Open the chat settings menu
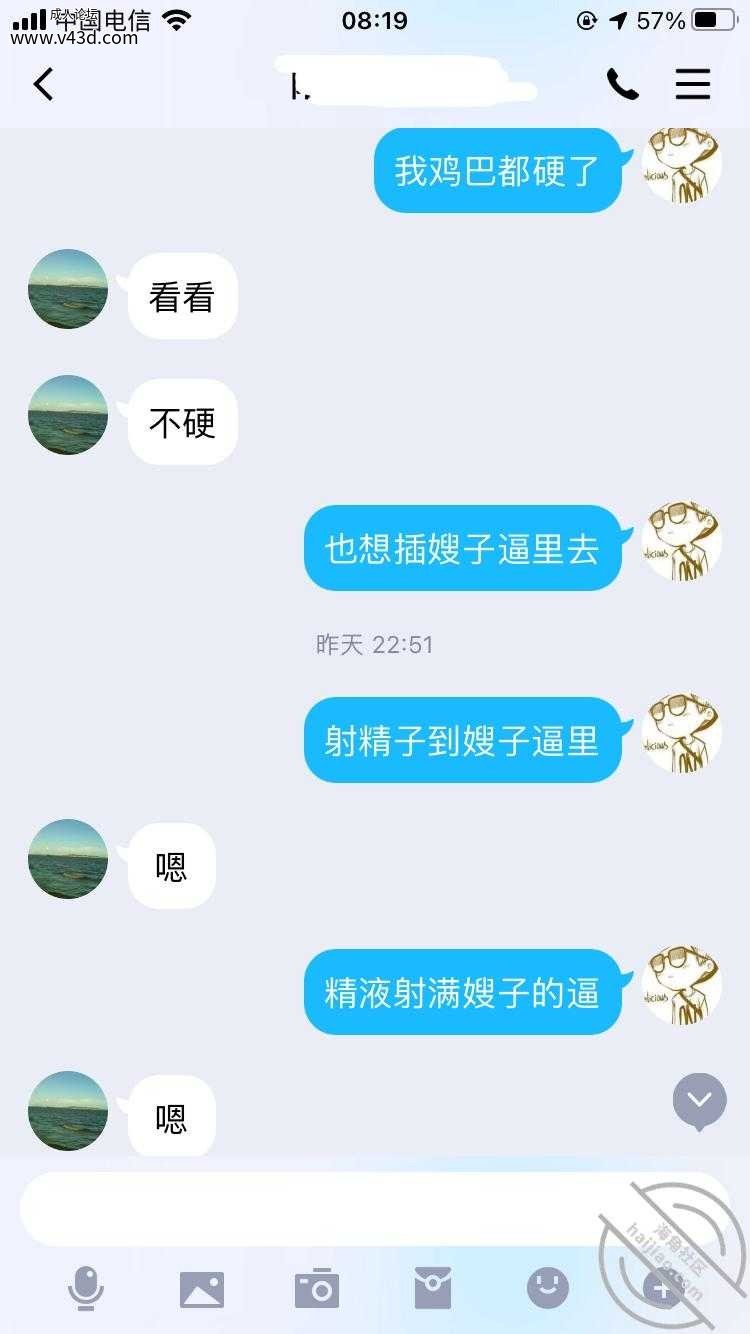The height and width of the screenshot is (1334, 750). pos(693,85)
